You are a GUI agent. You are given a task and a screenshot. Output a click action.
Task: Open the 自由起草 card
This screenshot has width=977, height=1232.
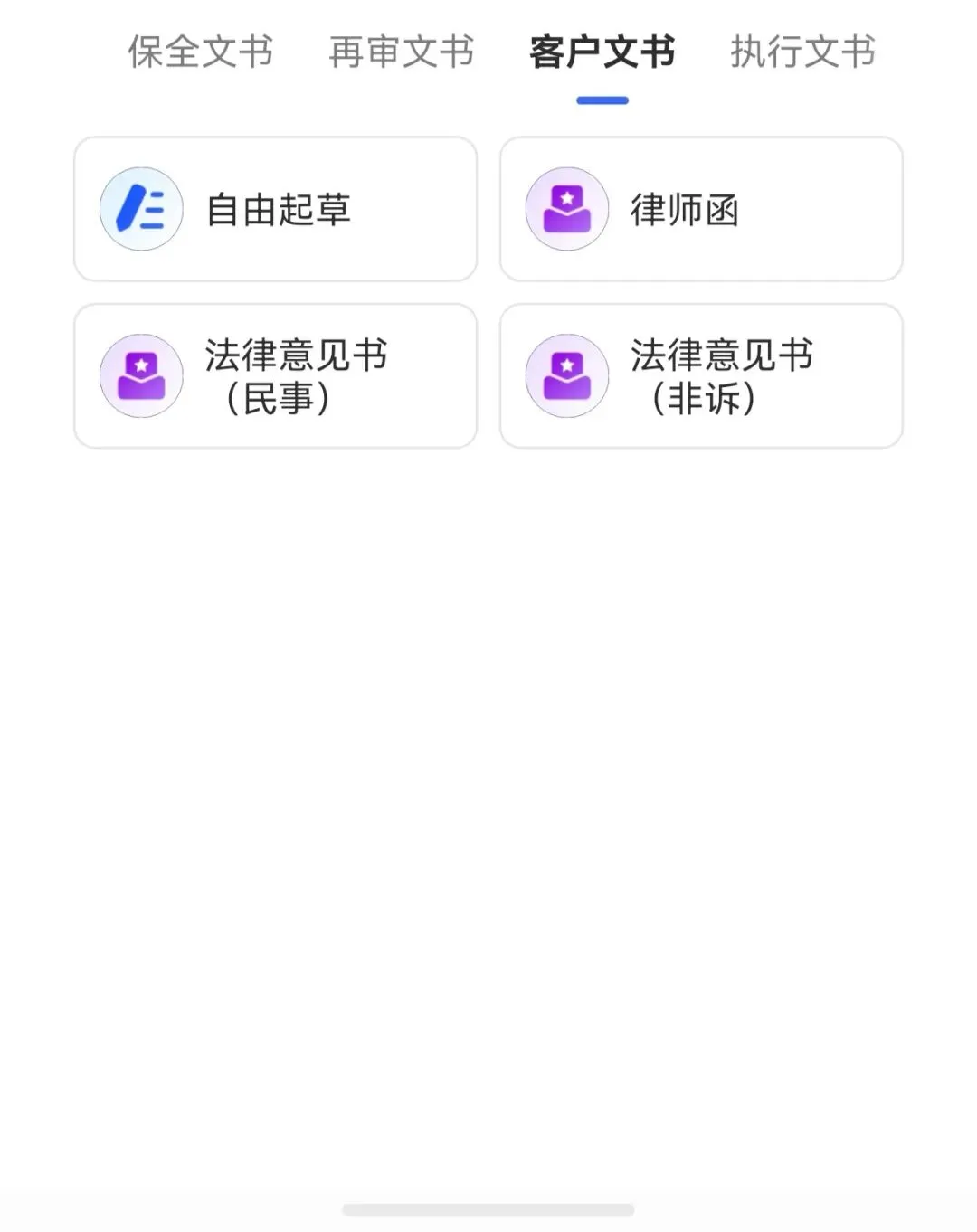coord(275,209)
